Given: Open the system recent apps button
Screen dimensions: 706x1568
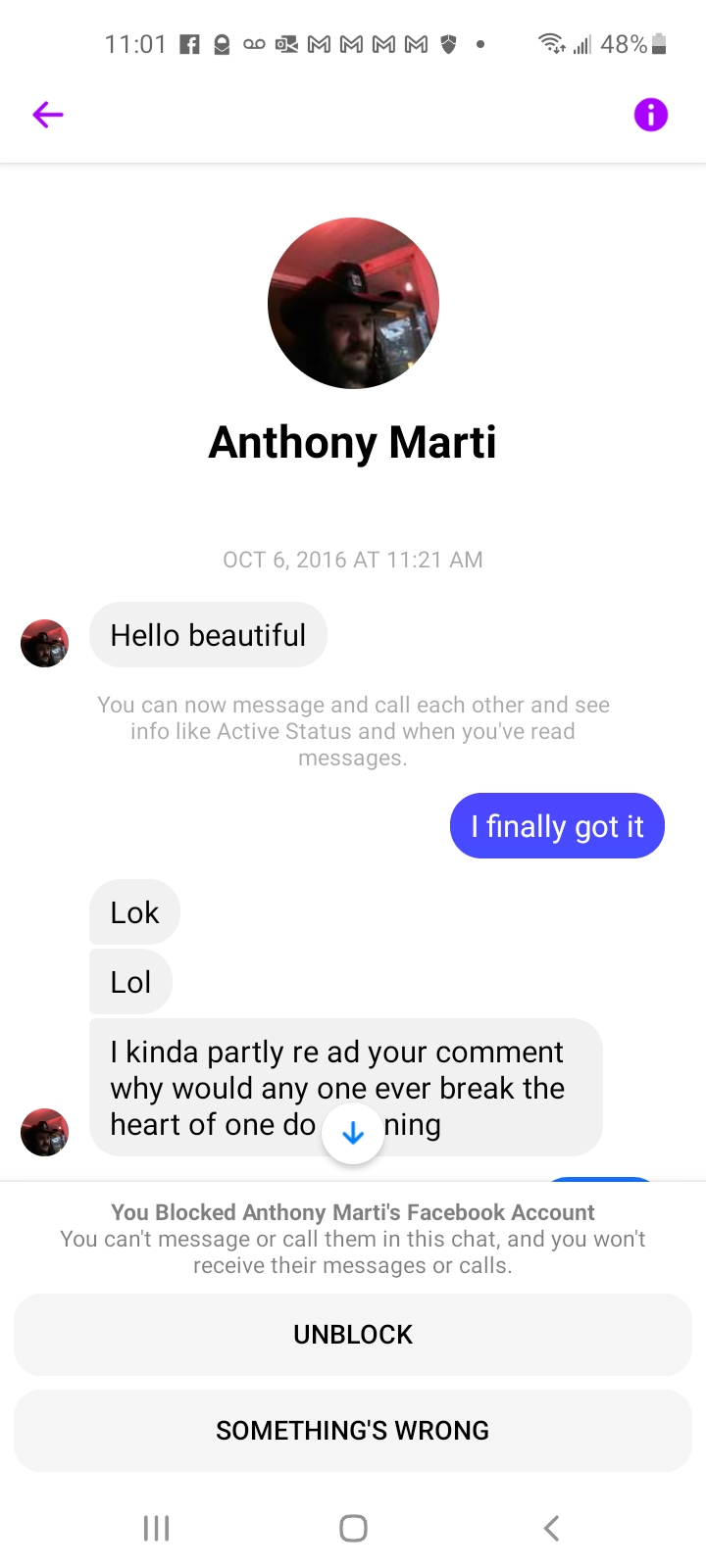Looking at the screenshot, I should [157, 1528].
